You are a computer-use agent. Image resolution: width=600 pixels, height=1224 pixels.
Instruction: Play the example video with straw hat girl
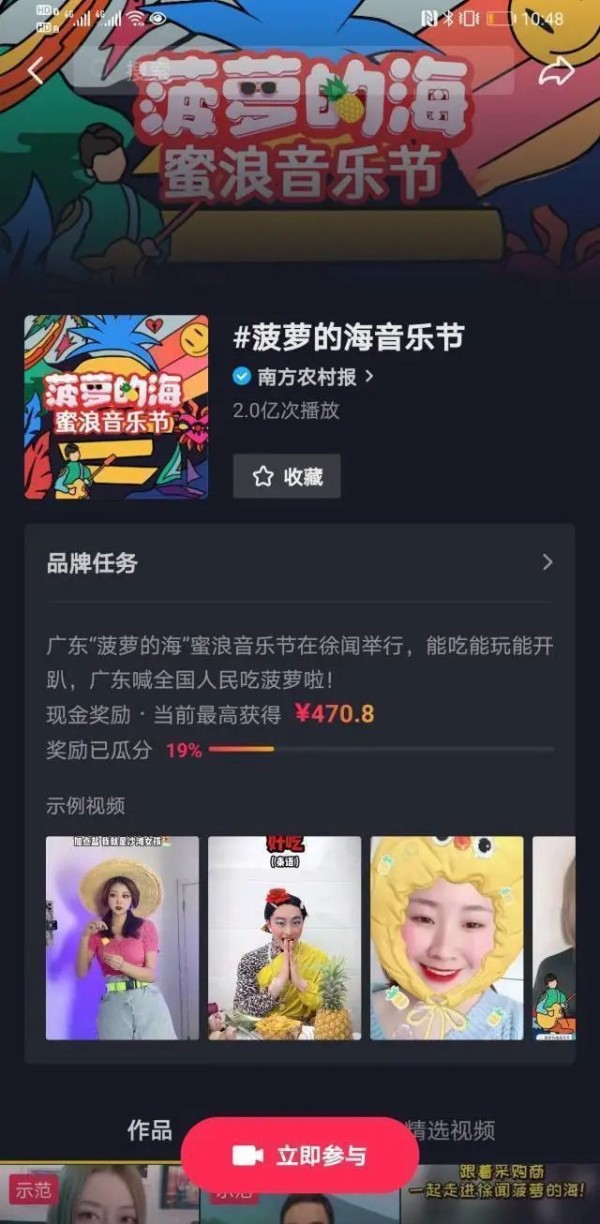tap(122, 937)
